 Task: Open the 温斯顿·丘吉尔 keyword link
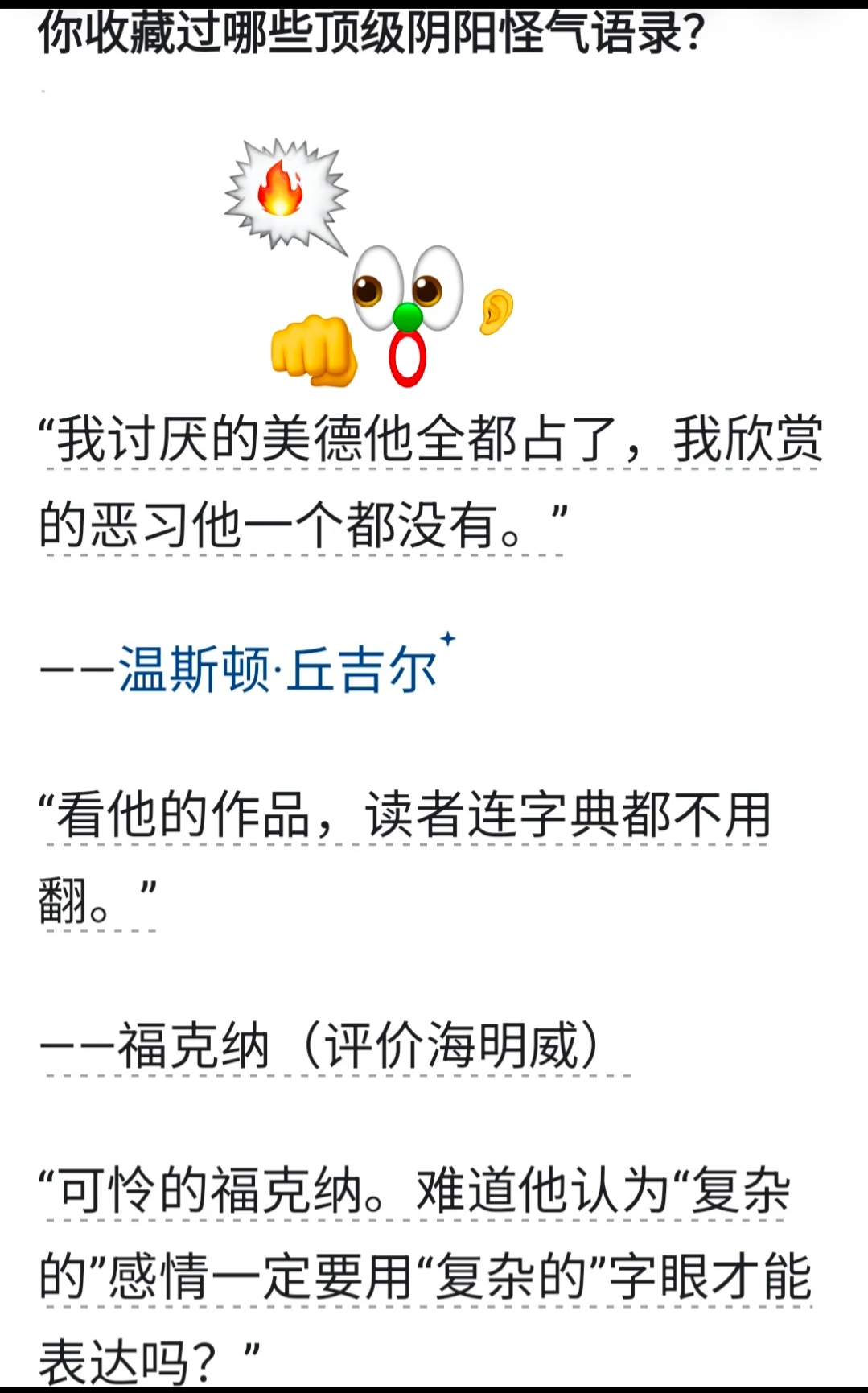click(x=278, y=670)
